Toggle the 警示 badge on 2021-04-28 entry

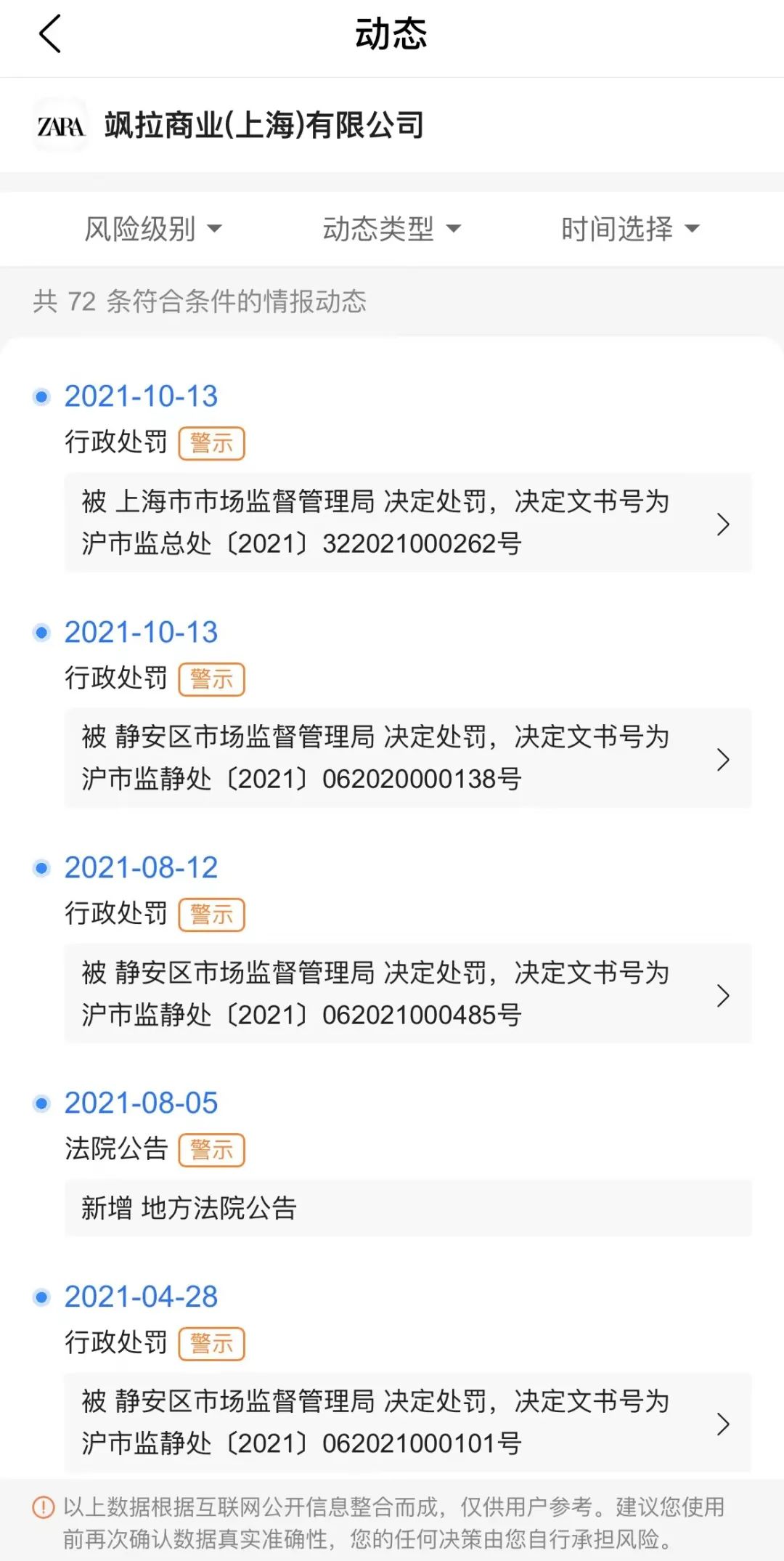coord(211,1344)
